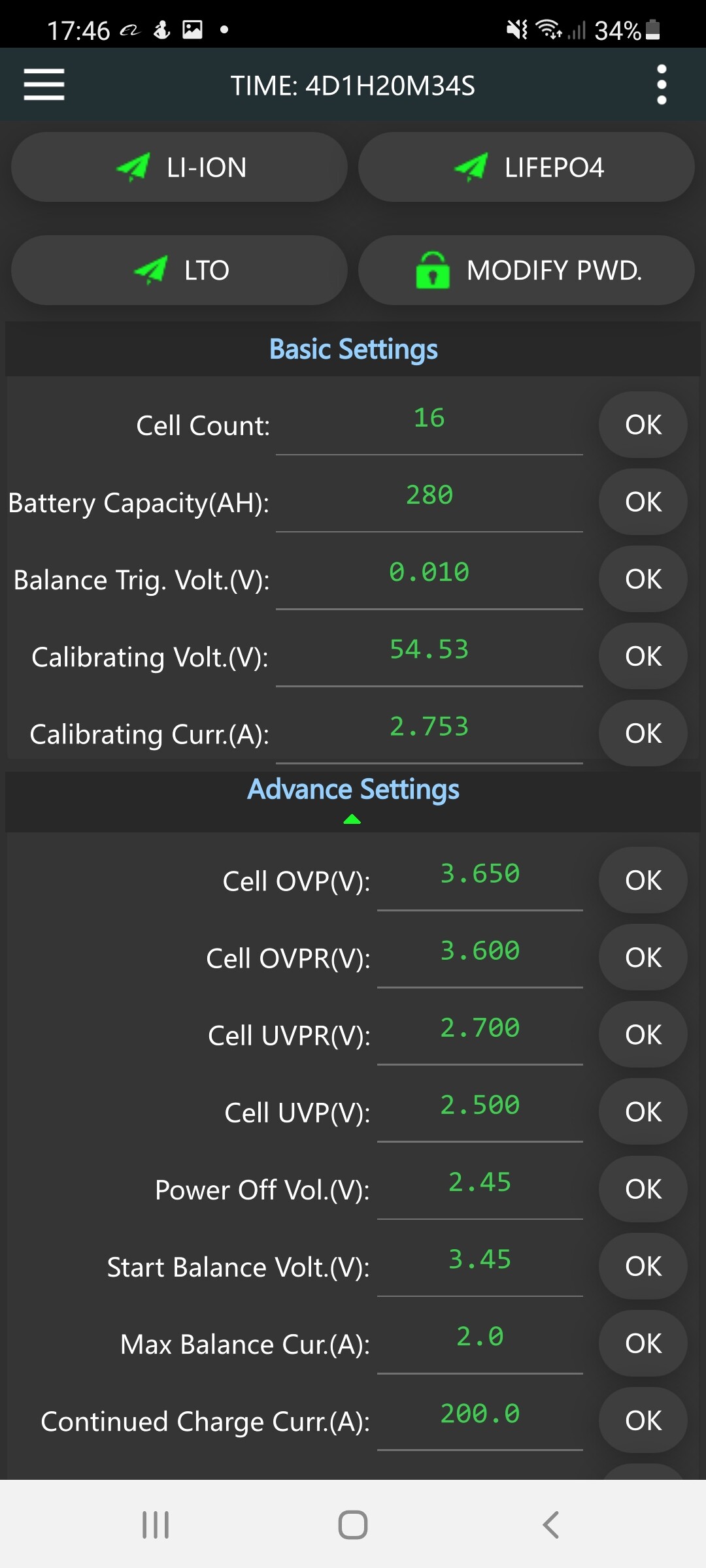This screenshot has height=1568, width=706.
Task: Edit the Cell UVPR voltage value
Action: coord(480,1034)
